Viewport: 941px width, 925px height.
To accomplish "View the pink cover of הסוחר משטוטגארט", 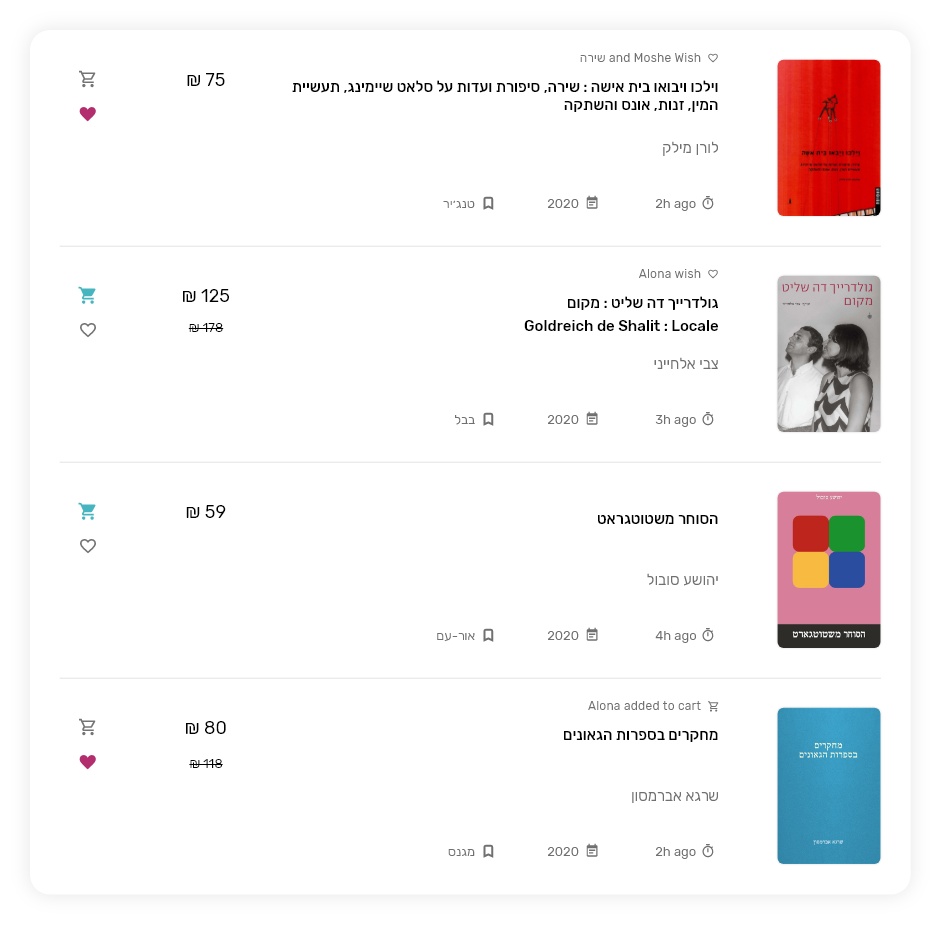I will 828,570.
